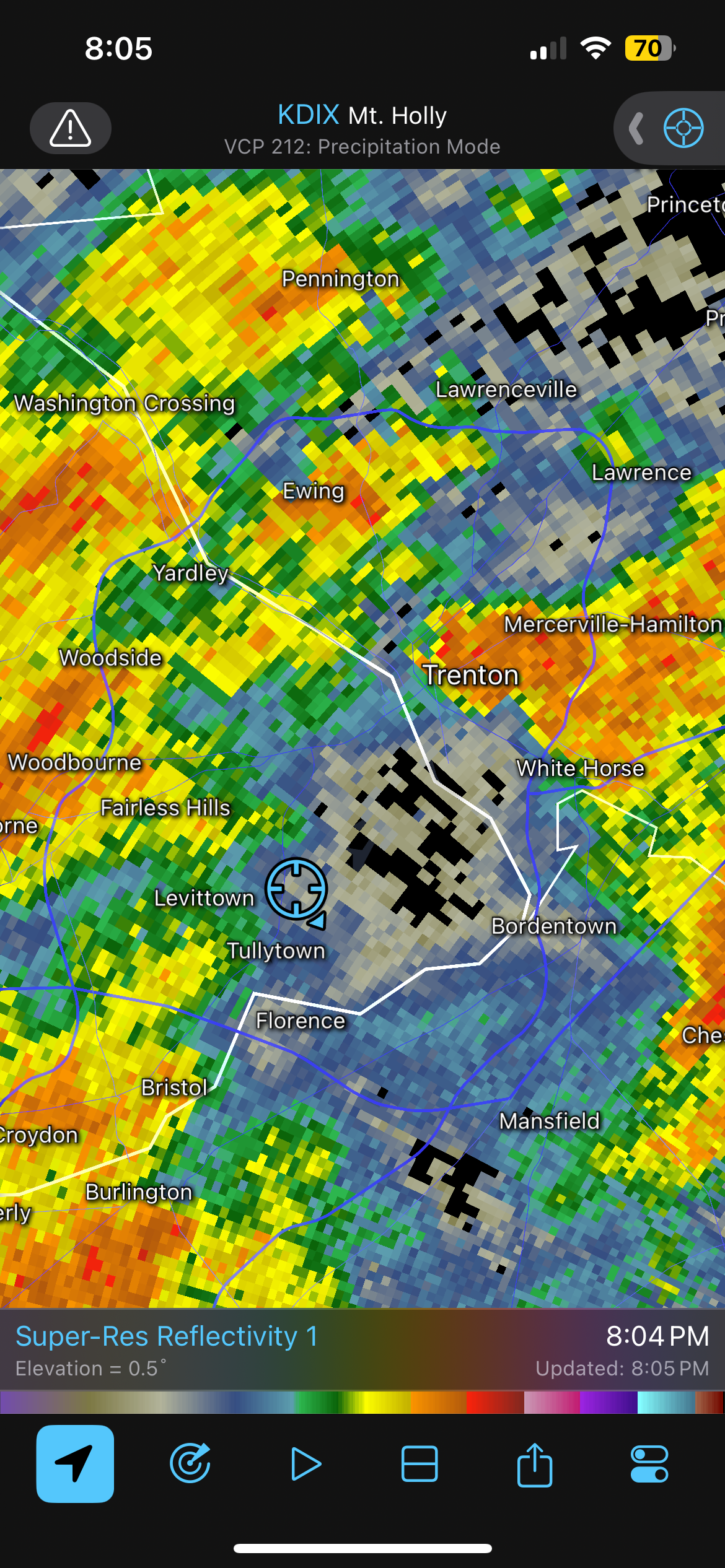The width and height of the screenshot is (725, 1568).
Task: Tap the KDIX Mt. Holly radar site title
Action: pyautogui.click(x=362, y=115)
